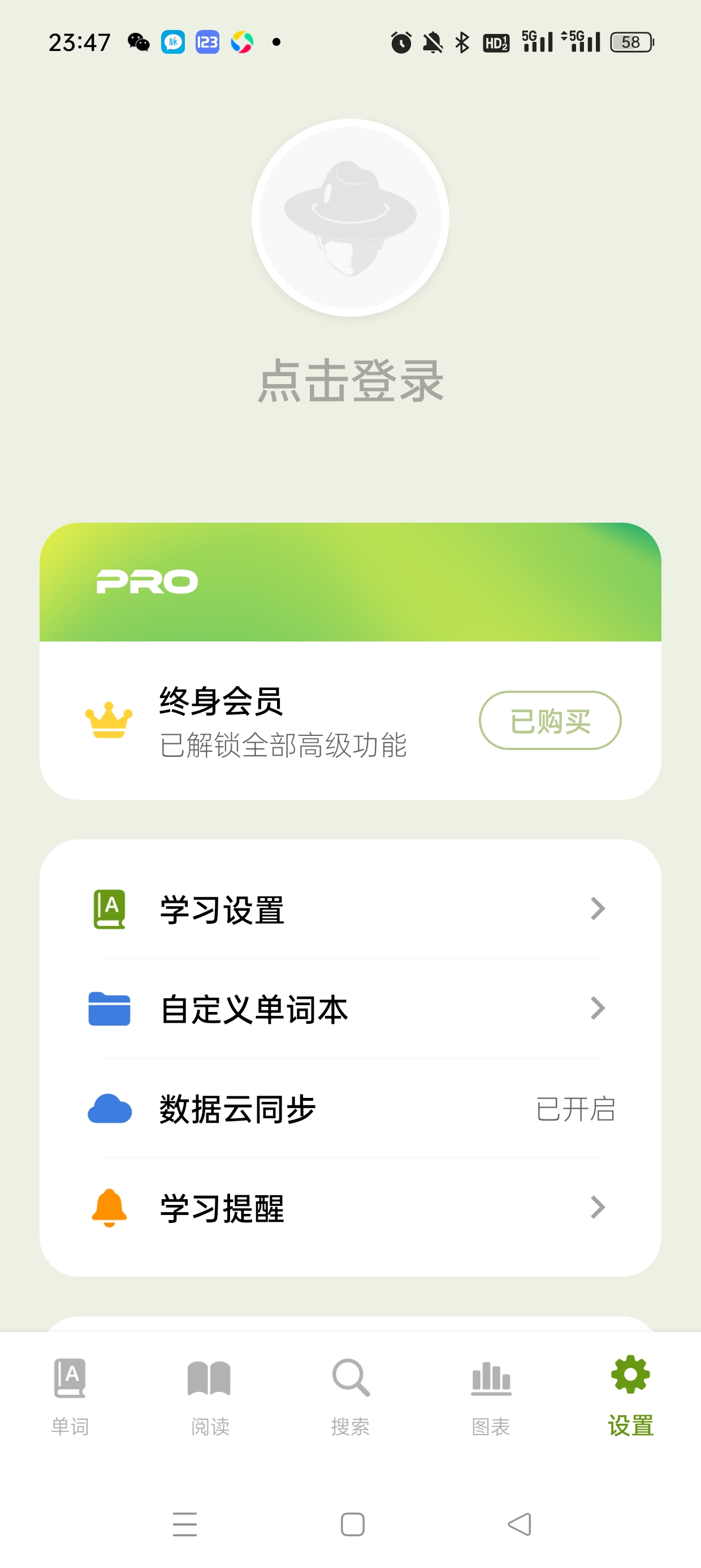Click the blue folder icon beside 自定义单词本

110,1009
